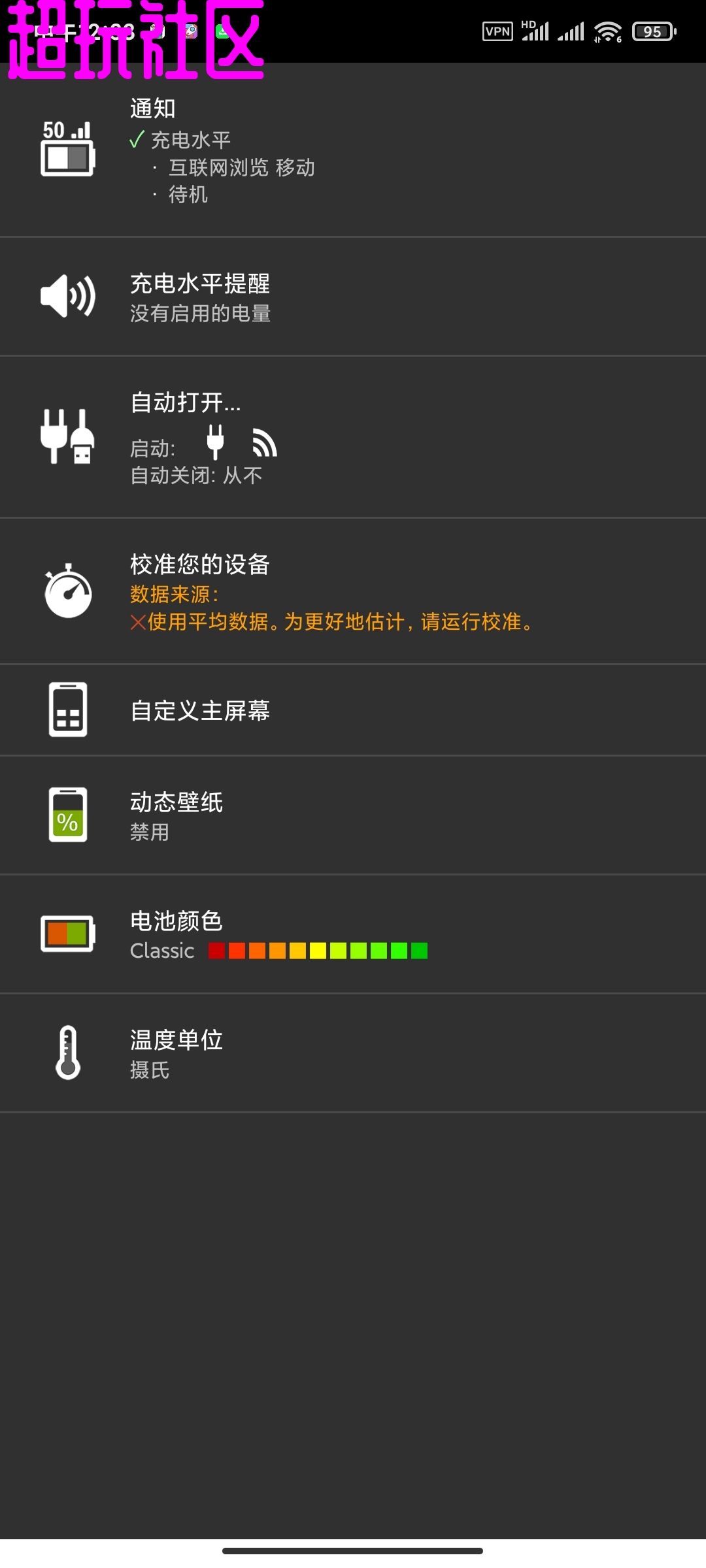This screenshot has width=706, height=1568.
Task: Open 校准您的设备 calibration
Action: click(353, 591)
